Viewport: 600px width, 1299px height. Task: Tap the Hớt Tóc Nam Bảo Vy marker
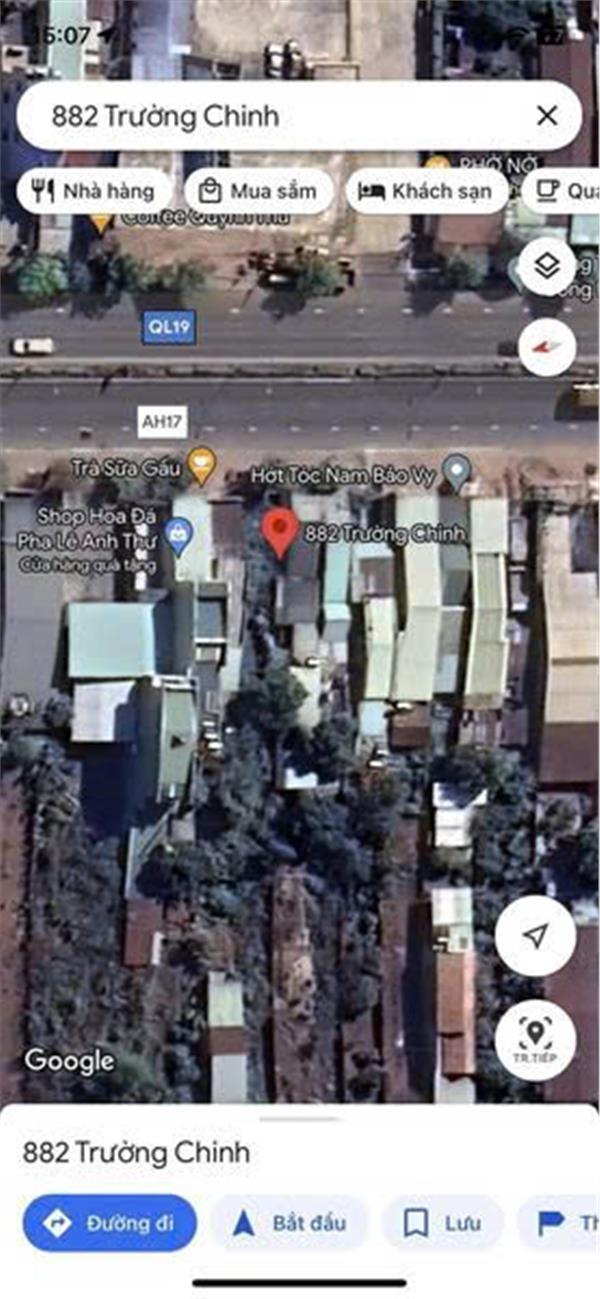[x=457, y=470]
